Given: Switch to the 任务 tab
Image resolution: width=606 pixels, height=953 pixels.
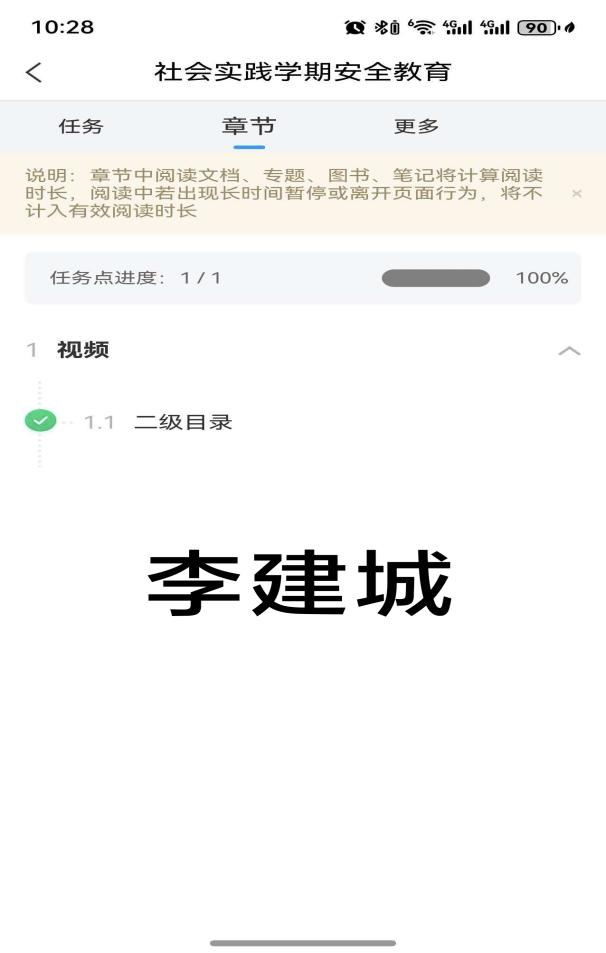Looking at the screenshot, I should tap(81, 127).
